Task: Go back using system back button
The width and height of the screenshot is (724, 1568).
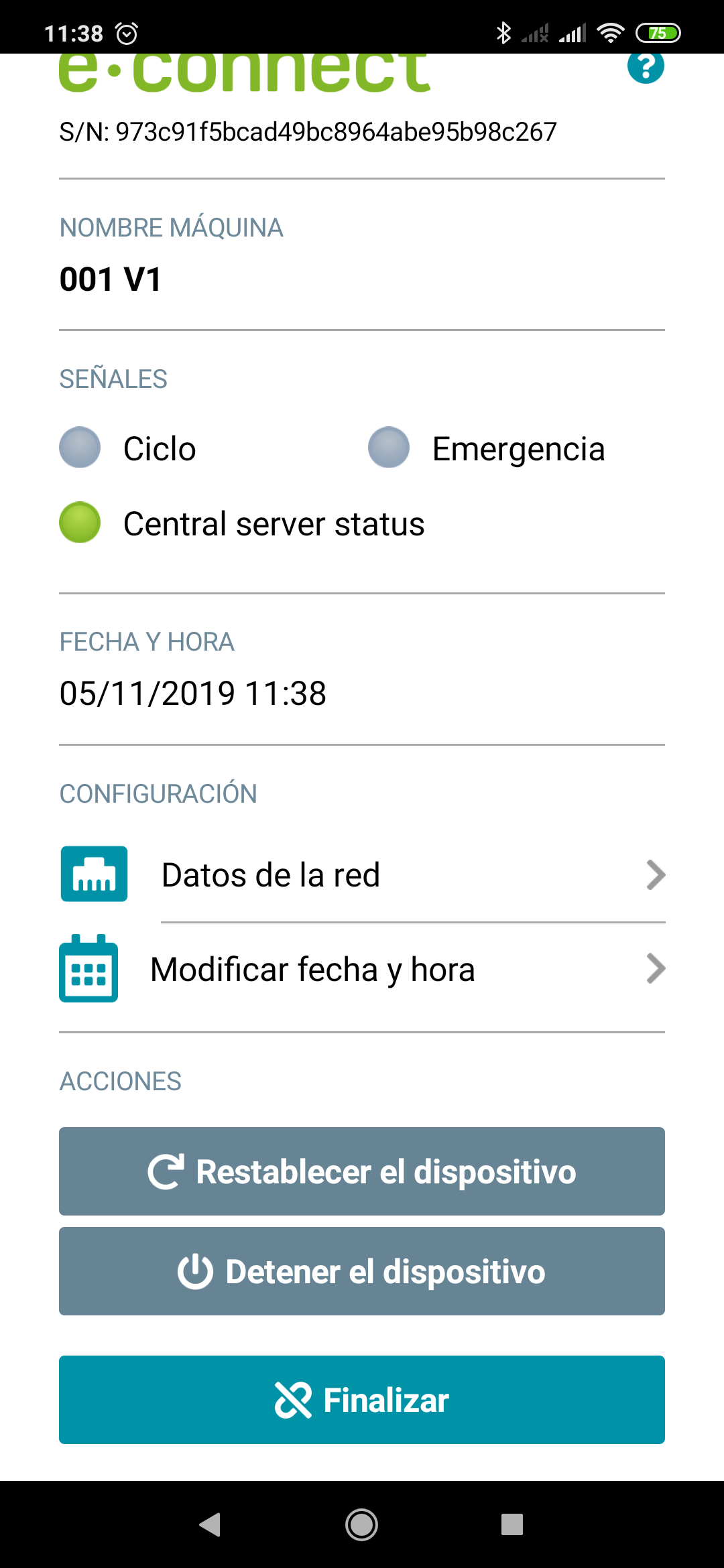Action: (210, 1524)
